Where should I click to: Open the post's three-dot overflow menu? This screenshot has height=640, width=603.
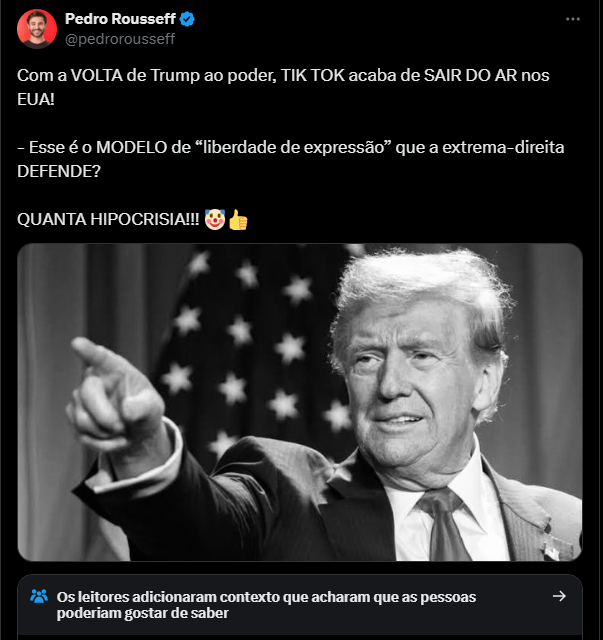tap(572, 19)
